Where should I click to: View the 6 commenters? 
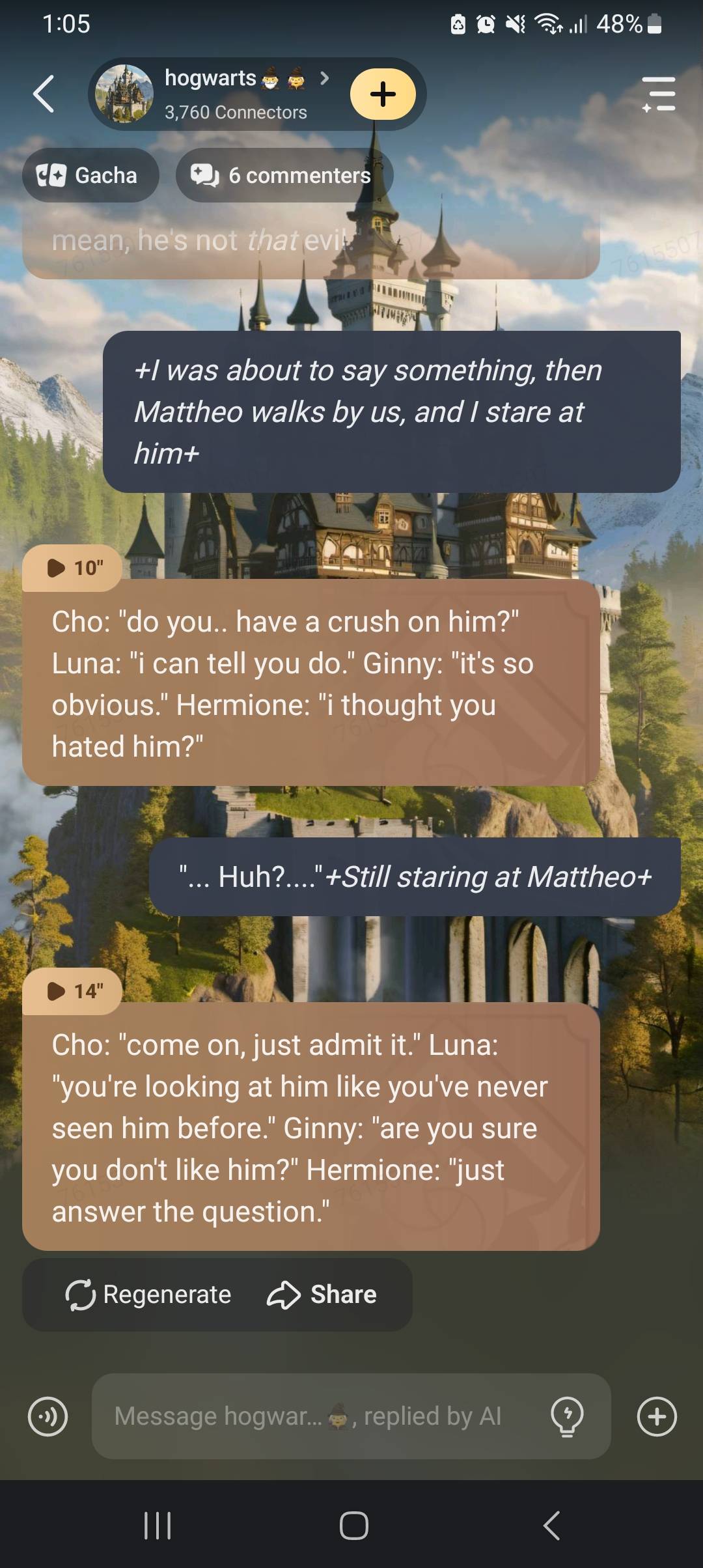point(284,175)
